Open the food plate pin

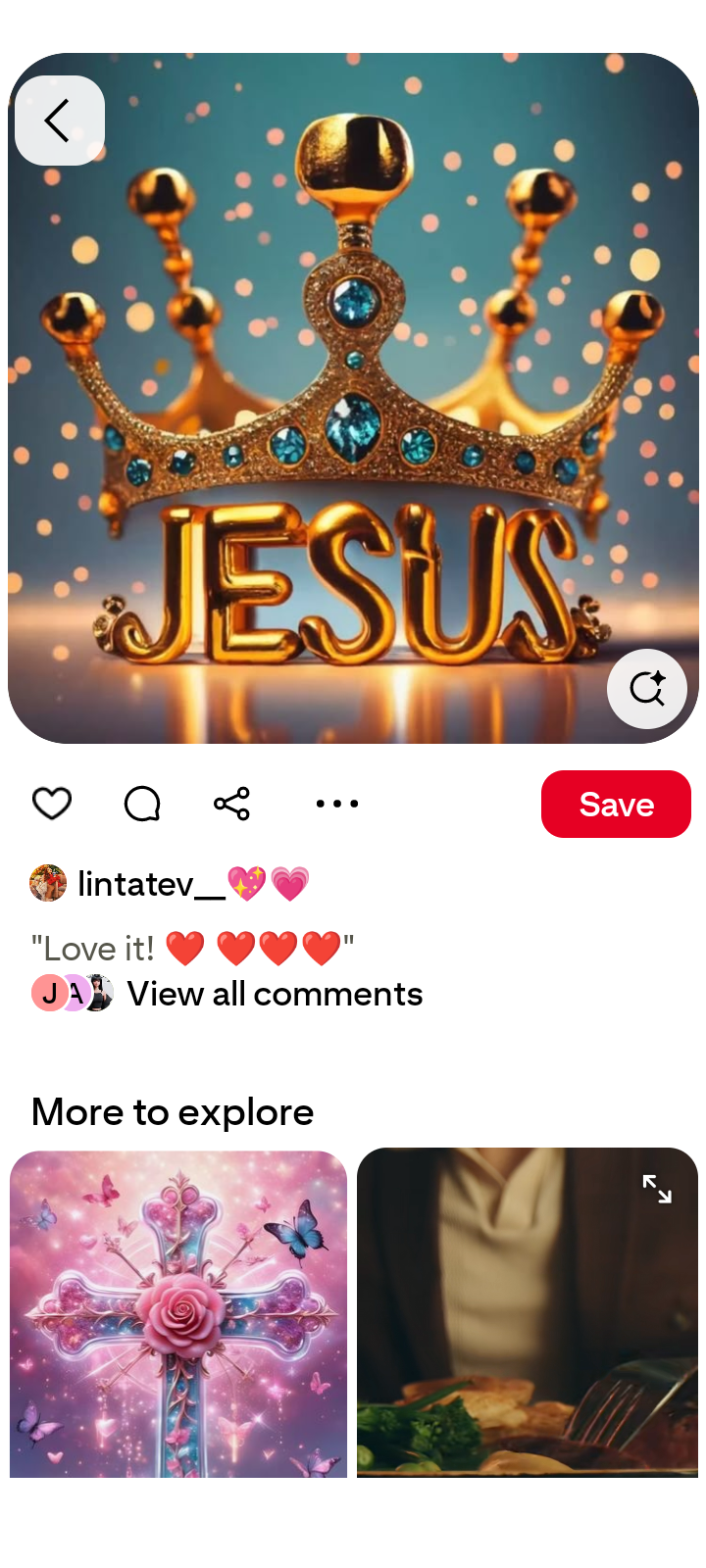click(x=528, y=1311)
